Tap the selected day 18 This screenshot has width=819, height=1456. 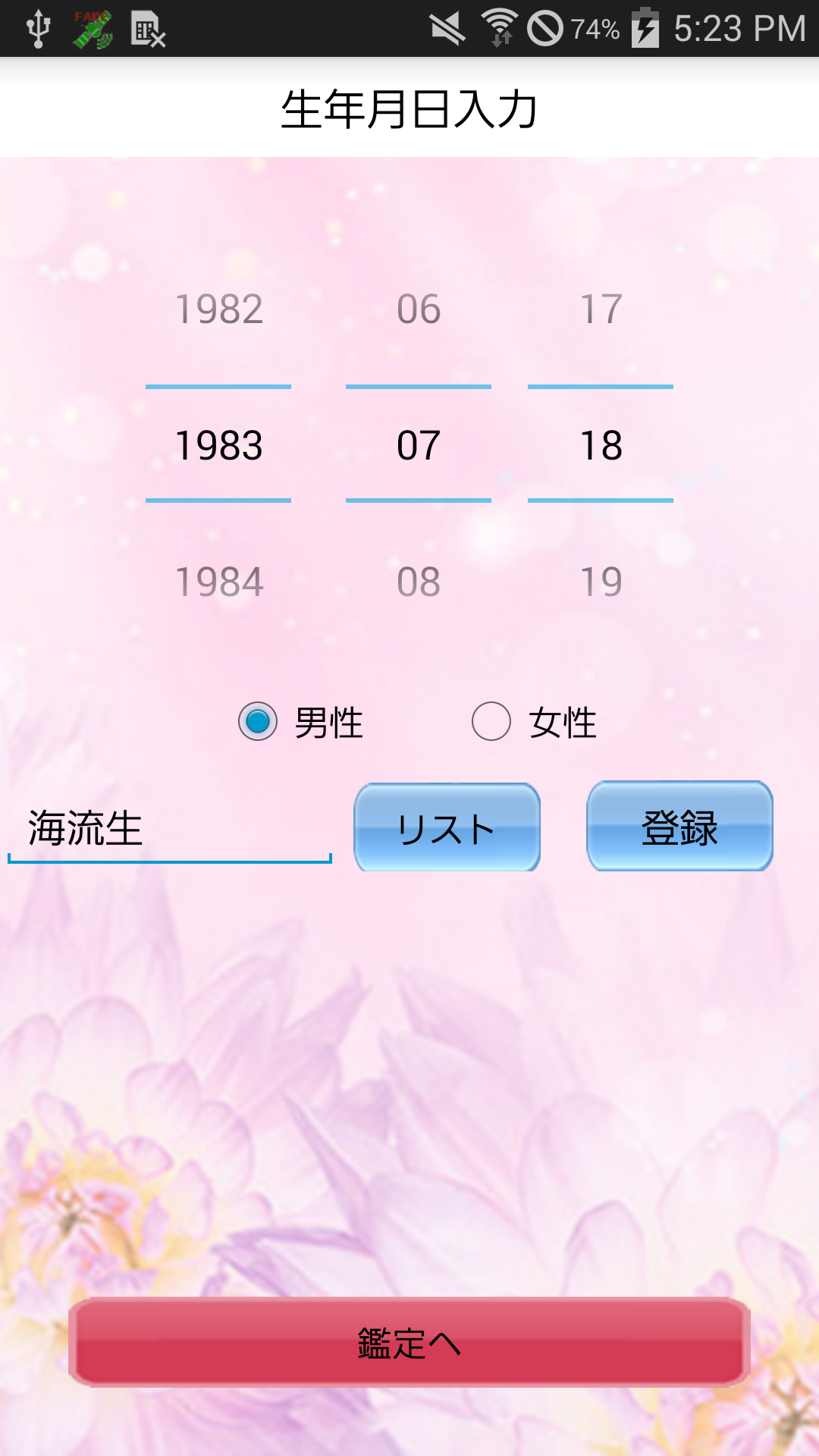[x=601, y=445]
